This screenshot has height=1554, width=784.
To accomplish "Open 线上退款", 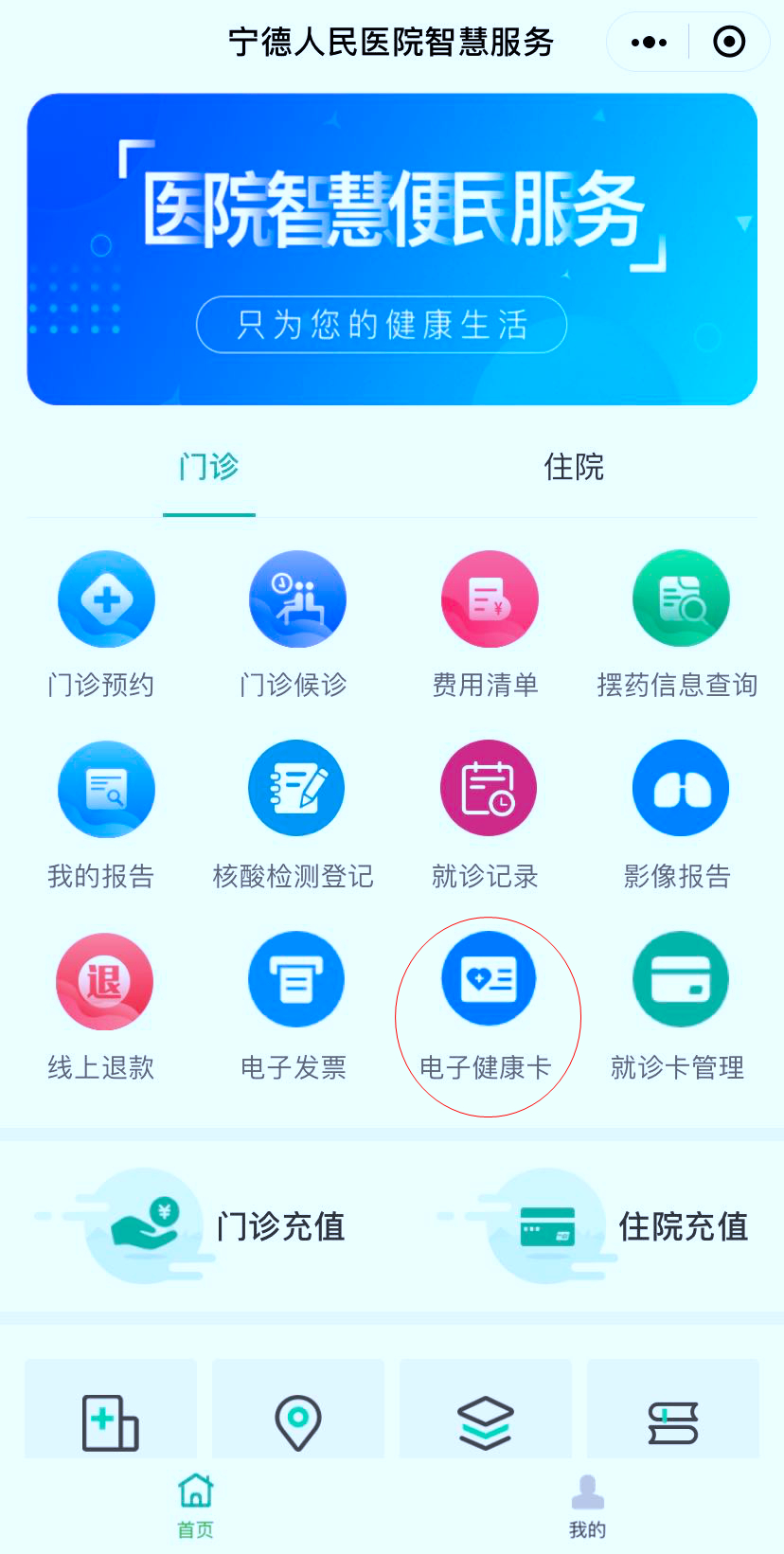I will coord(101,1008).
